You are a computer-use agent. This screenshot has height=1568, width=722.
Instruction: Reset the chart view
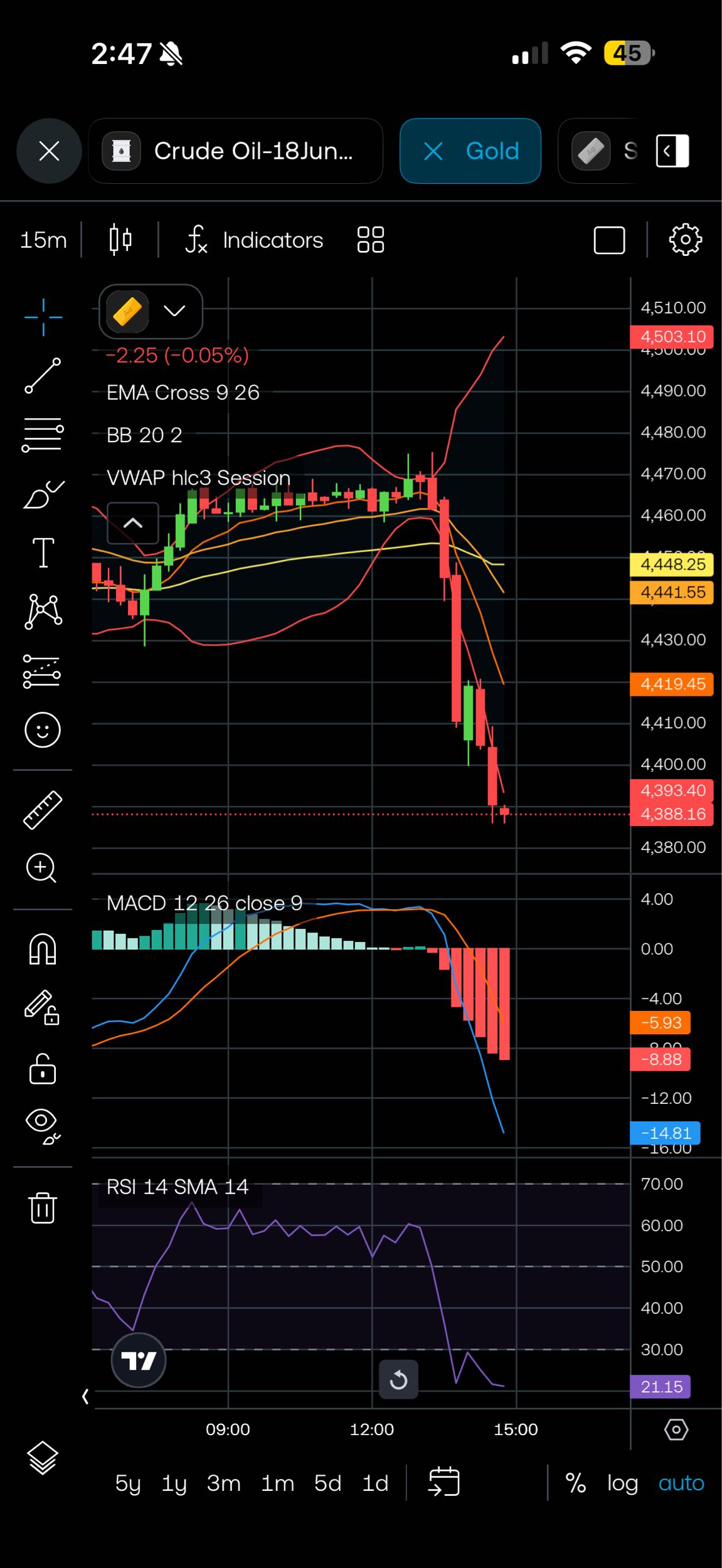[x=398, y=1379]
